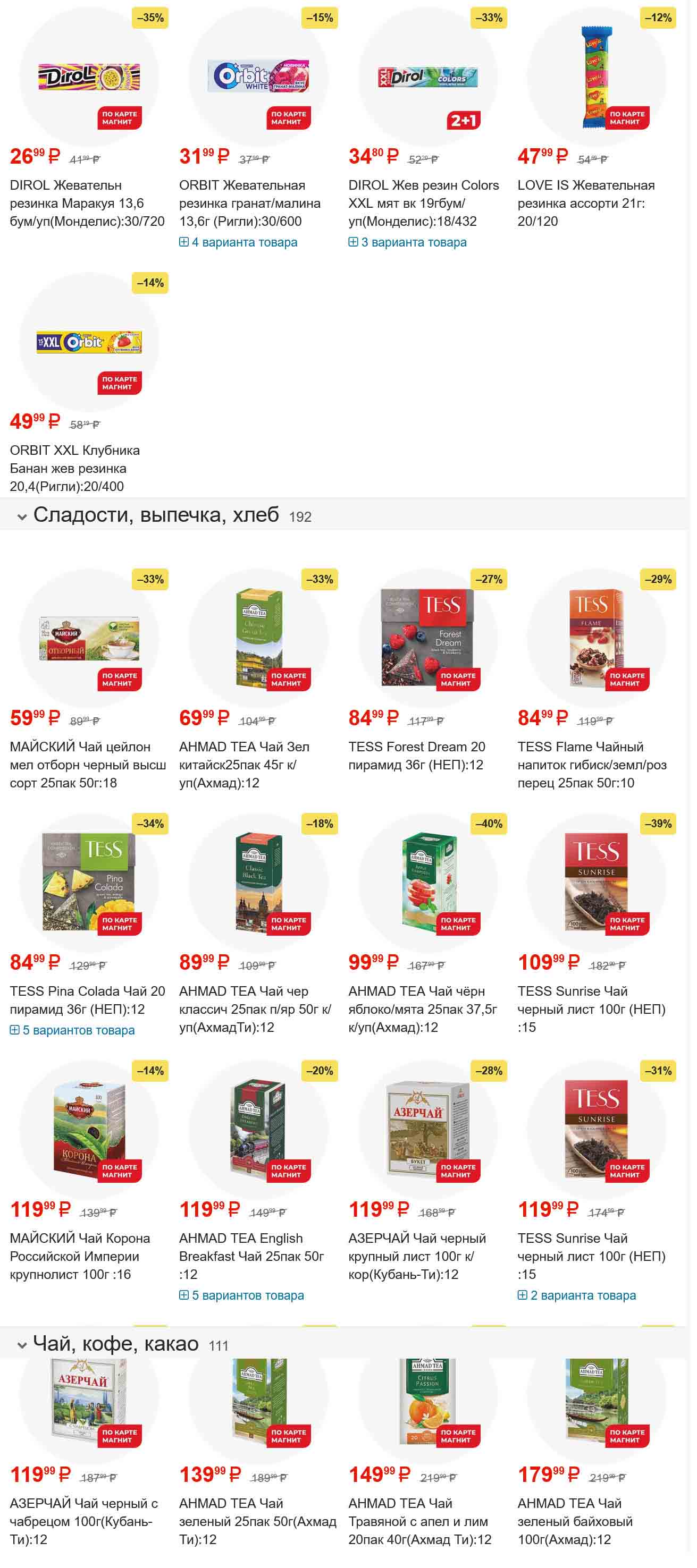
Task: Expand 3 варианта товара under DIROL Colors XXL
Action: point(408,242)
